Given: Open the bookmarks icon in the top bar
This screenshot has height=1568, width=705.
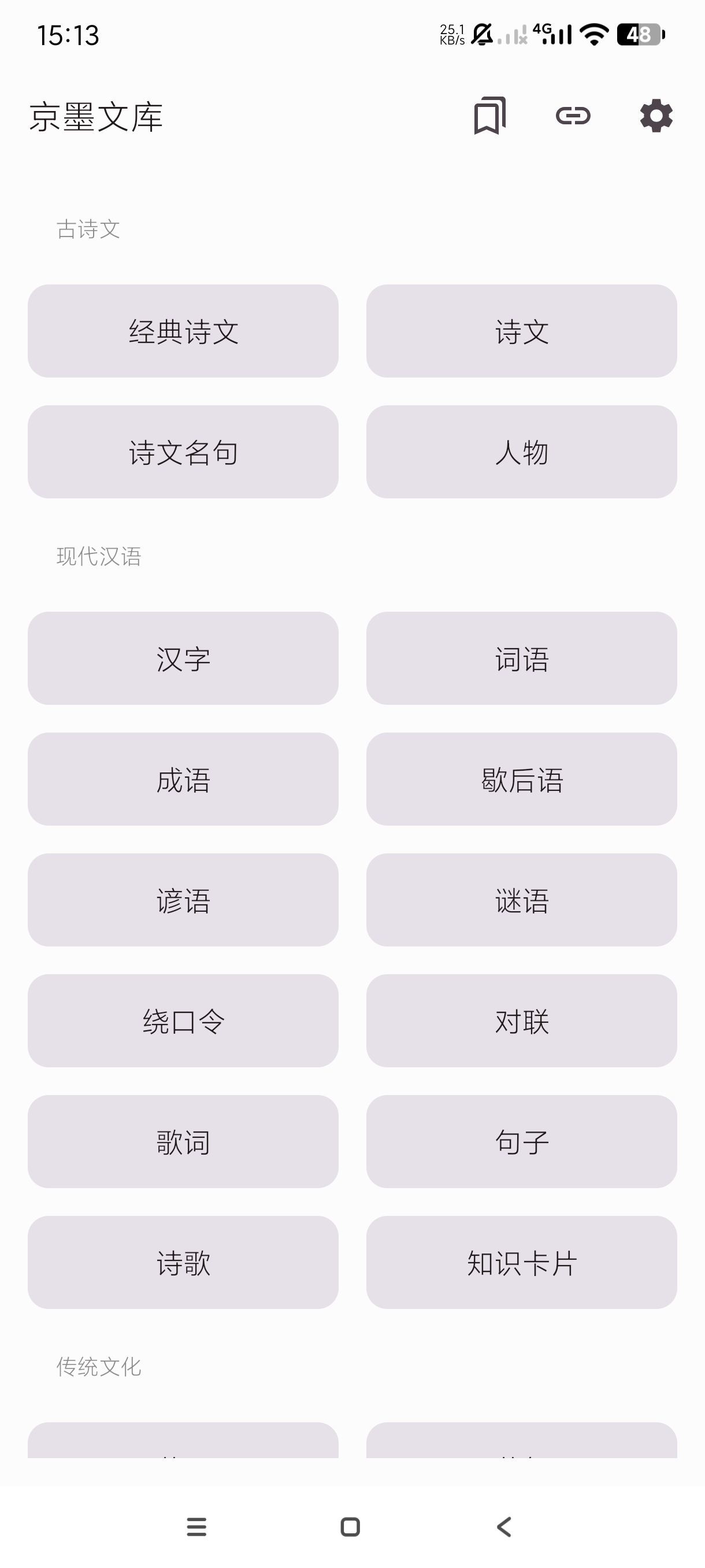Looking at the screenshot, I should [x=489, y=116].
